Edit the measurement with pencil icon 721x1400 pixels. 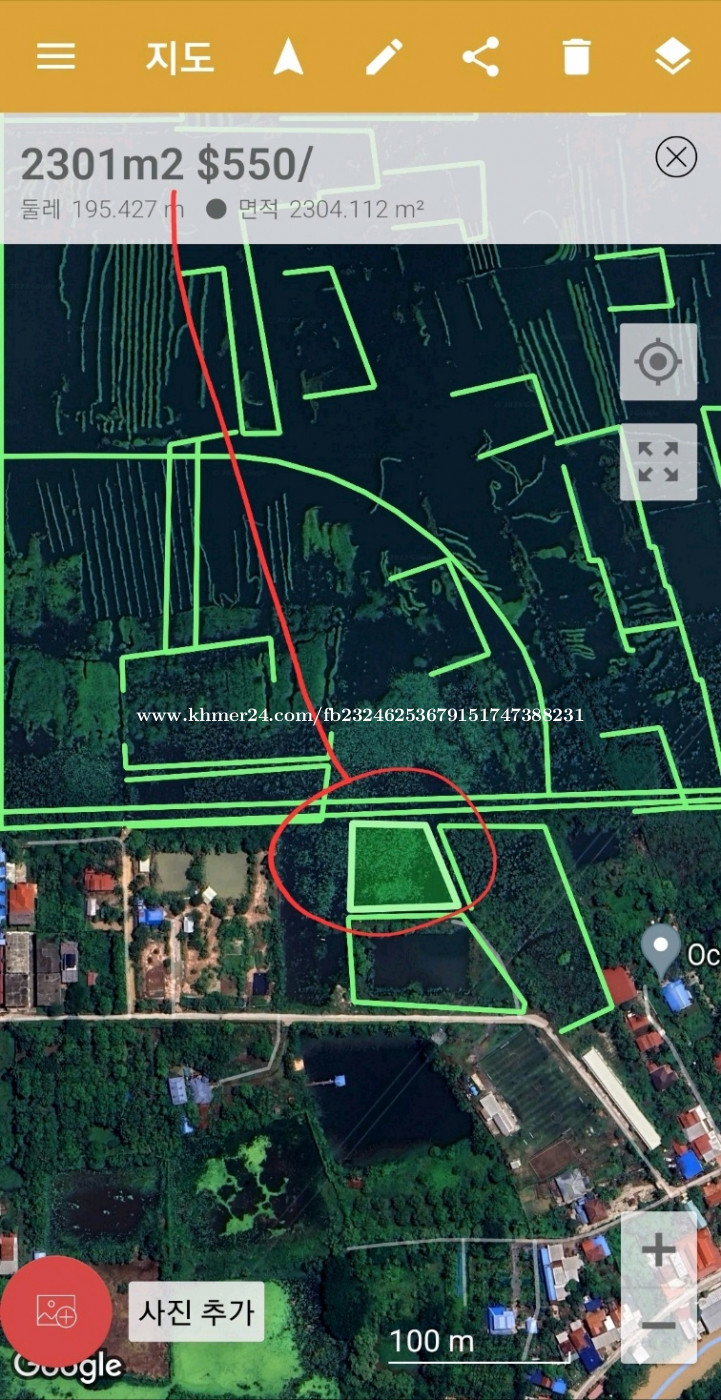click(384, 56)
